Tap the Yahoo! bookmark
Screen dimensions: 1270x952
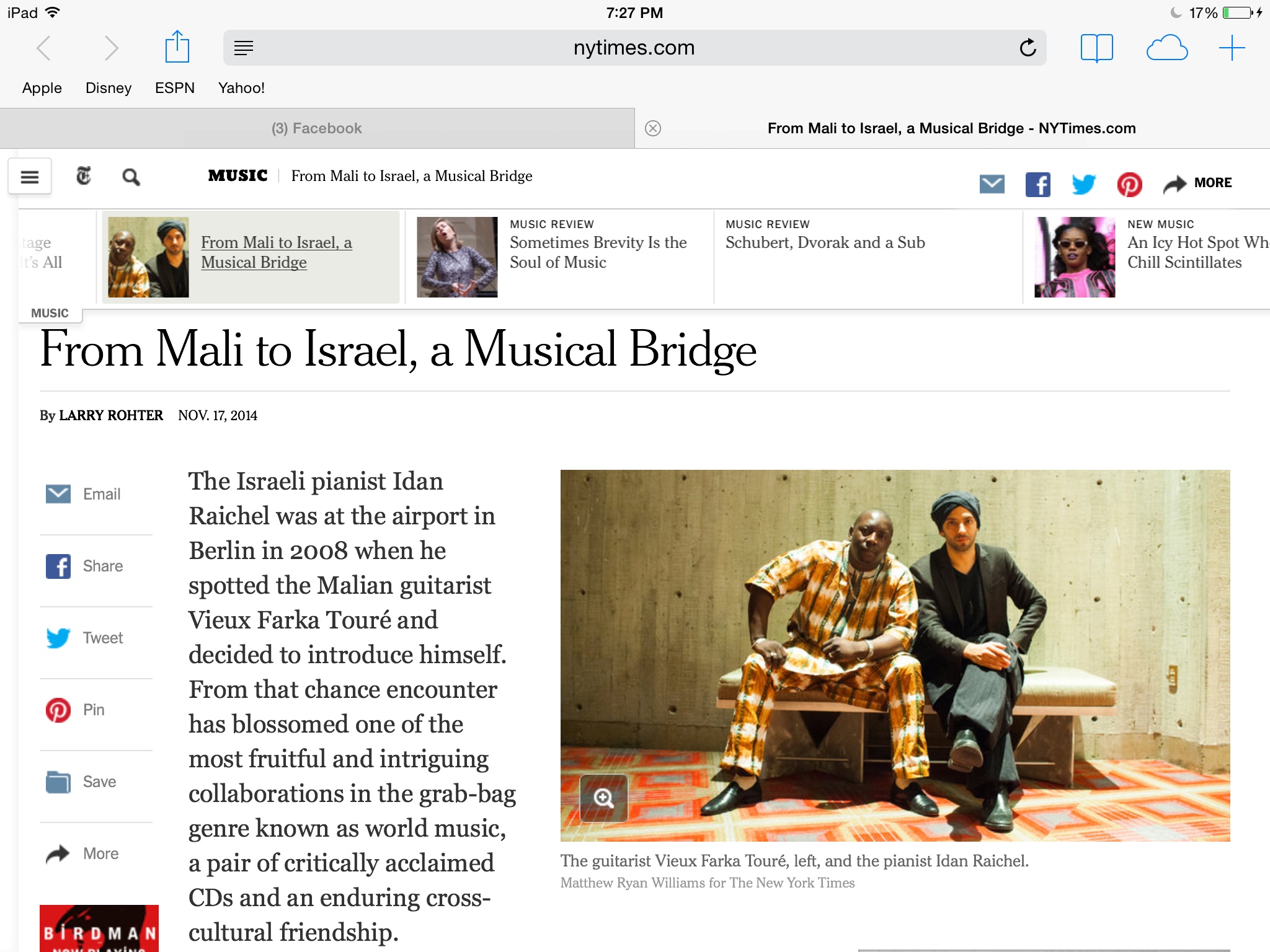(x=241, y=88)
